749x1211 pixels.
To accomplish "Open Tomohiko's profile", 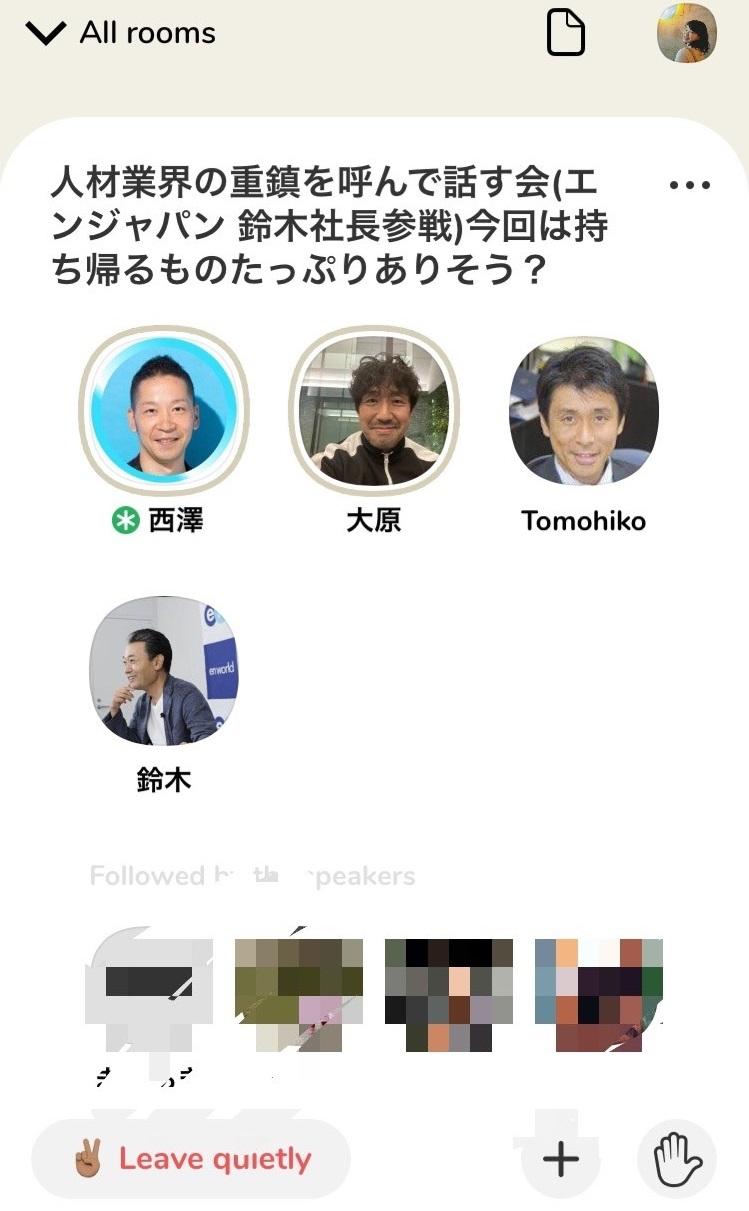I will pos(583,409).
